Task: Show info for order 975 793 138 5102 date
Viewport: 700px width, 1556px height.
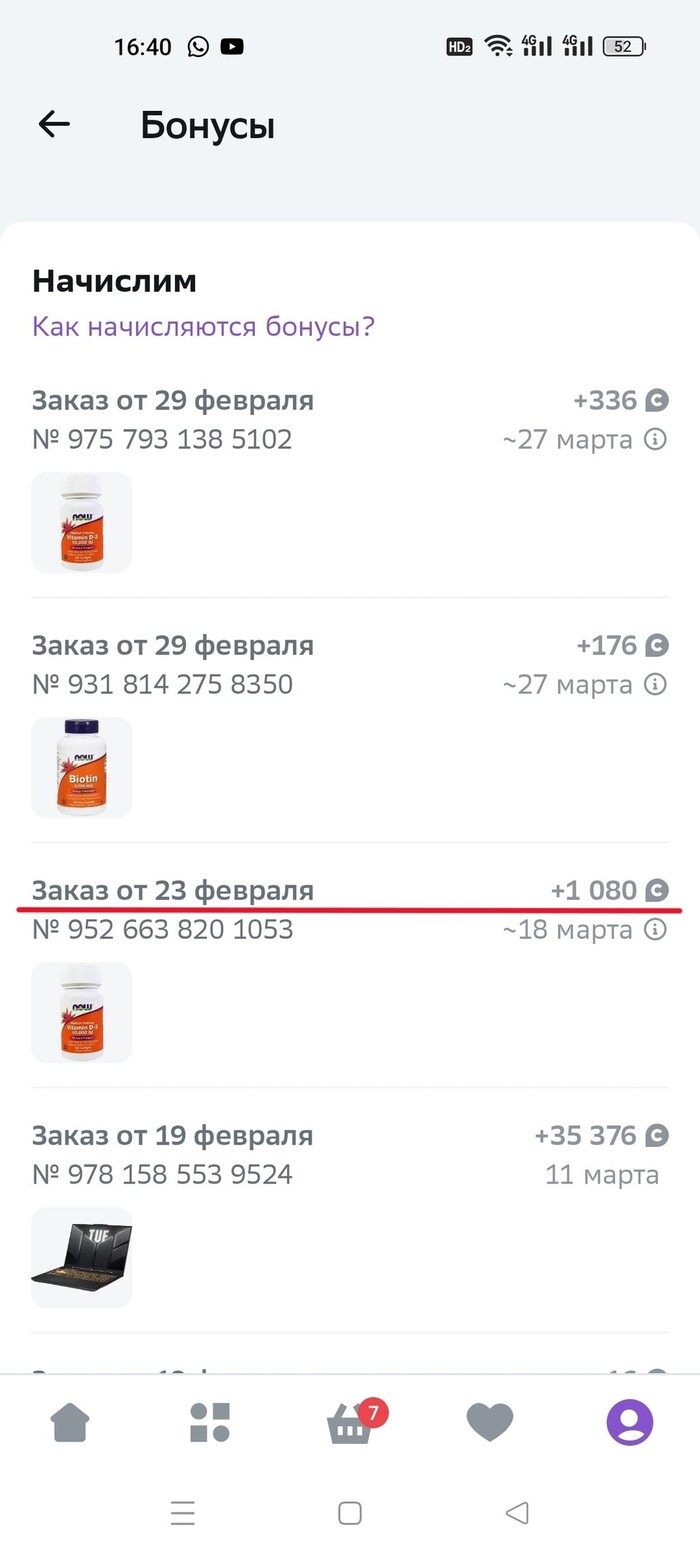Action: [x=655, y=439]
